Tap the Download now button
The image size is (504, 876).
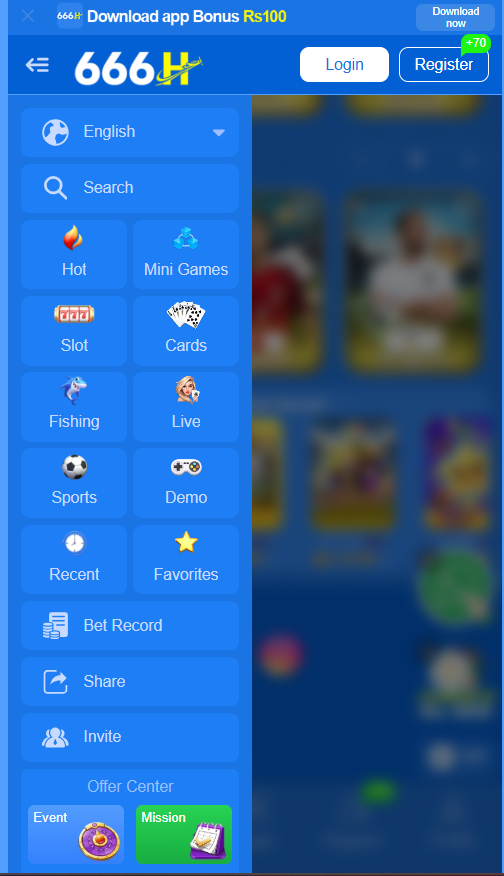(455, 17)
